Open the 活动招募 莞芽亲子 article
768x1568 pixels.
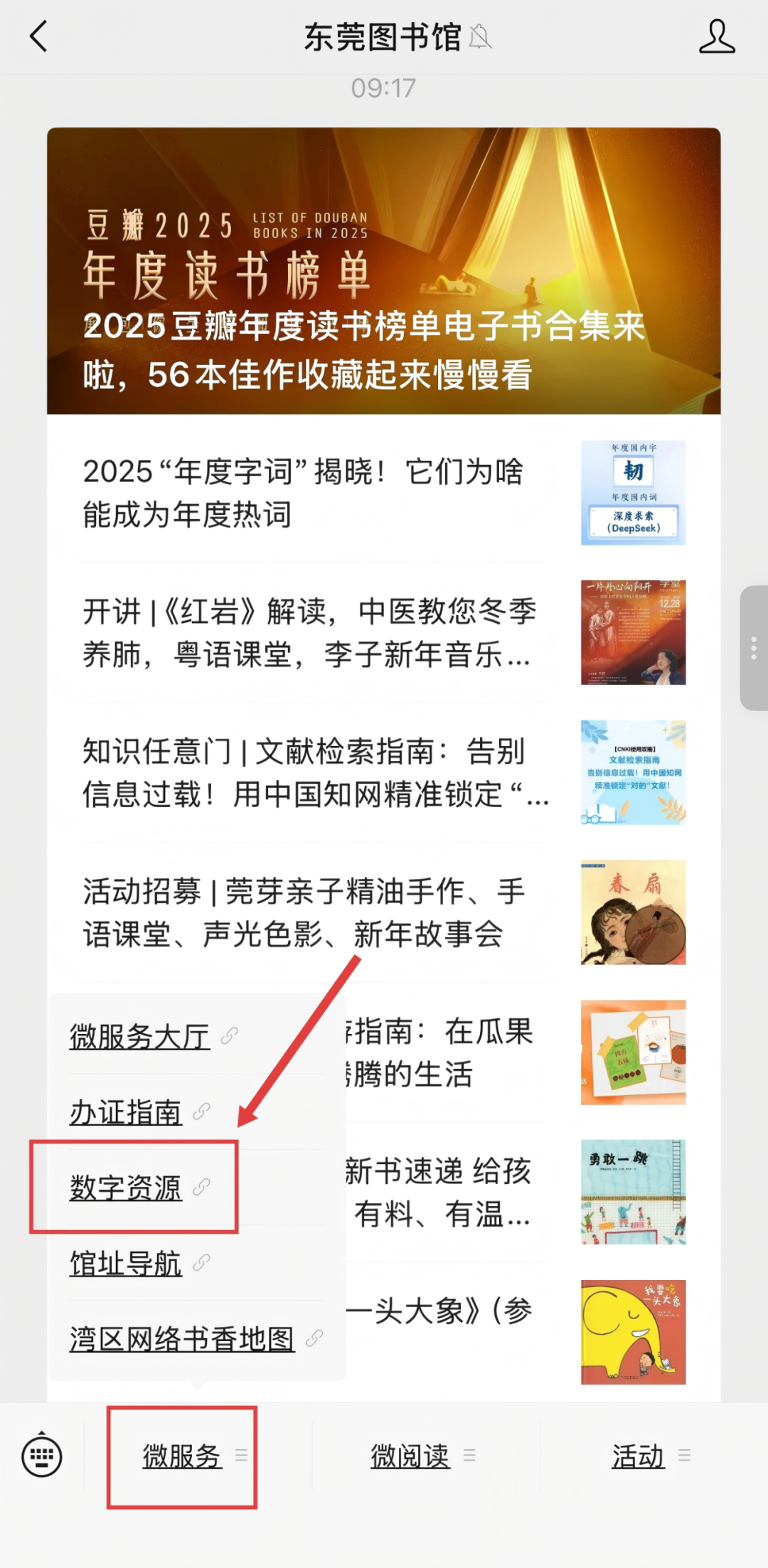click(313, 912)
